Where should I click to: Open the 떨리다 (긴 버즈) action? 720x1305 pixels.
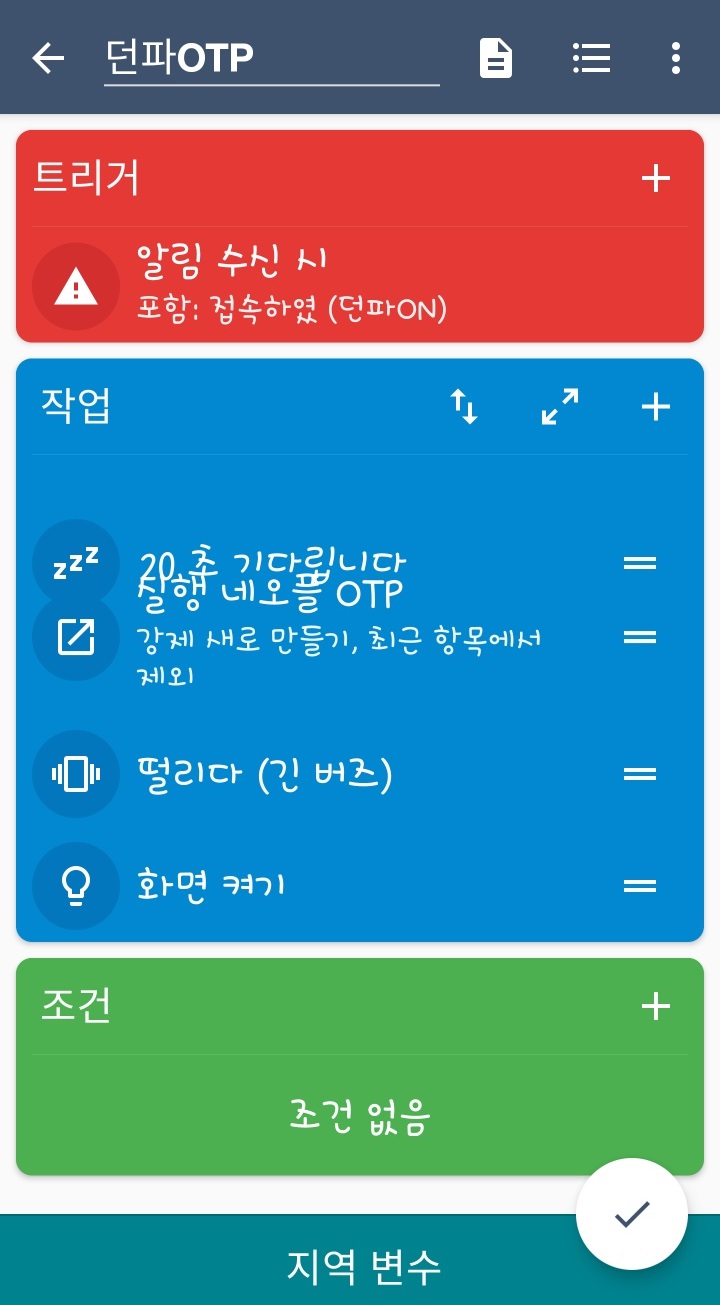coord(264,774)
